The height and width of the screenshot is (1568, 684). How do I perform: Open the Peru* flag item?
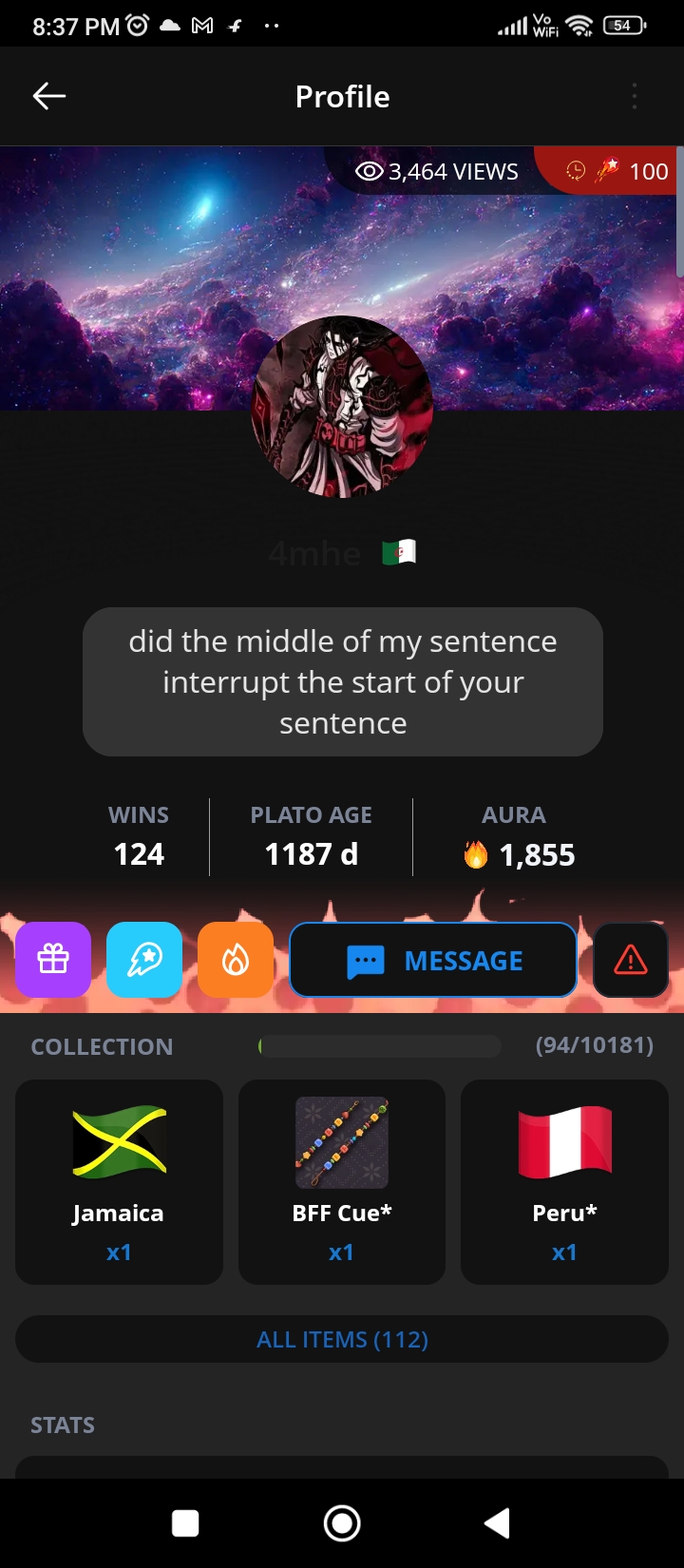(x=564, y=1182)
